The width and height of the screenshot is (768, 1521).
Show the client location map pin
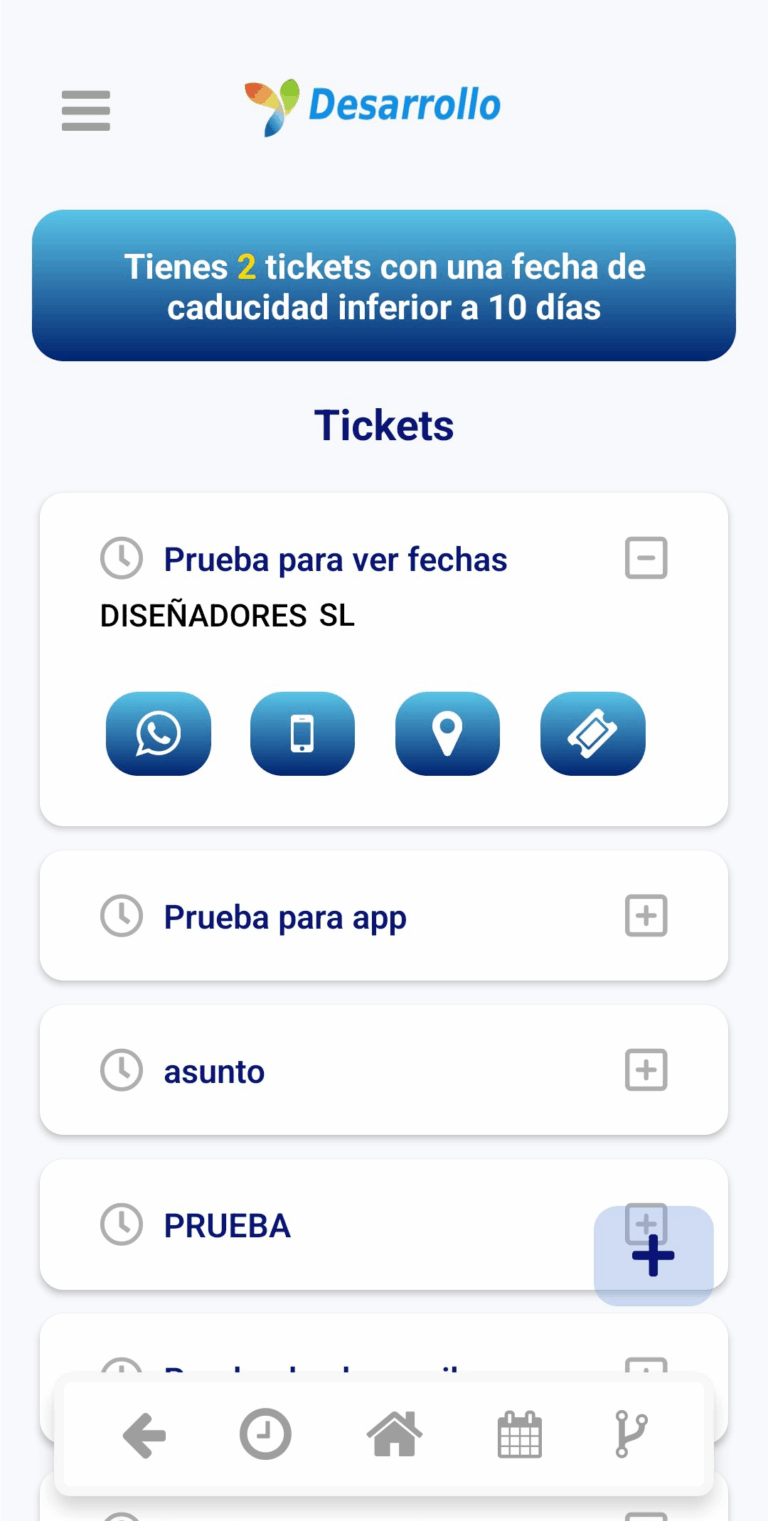point(447,734)
